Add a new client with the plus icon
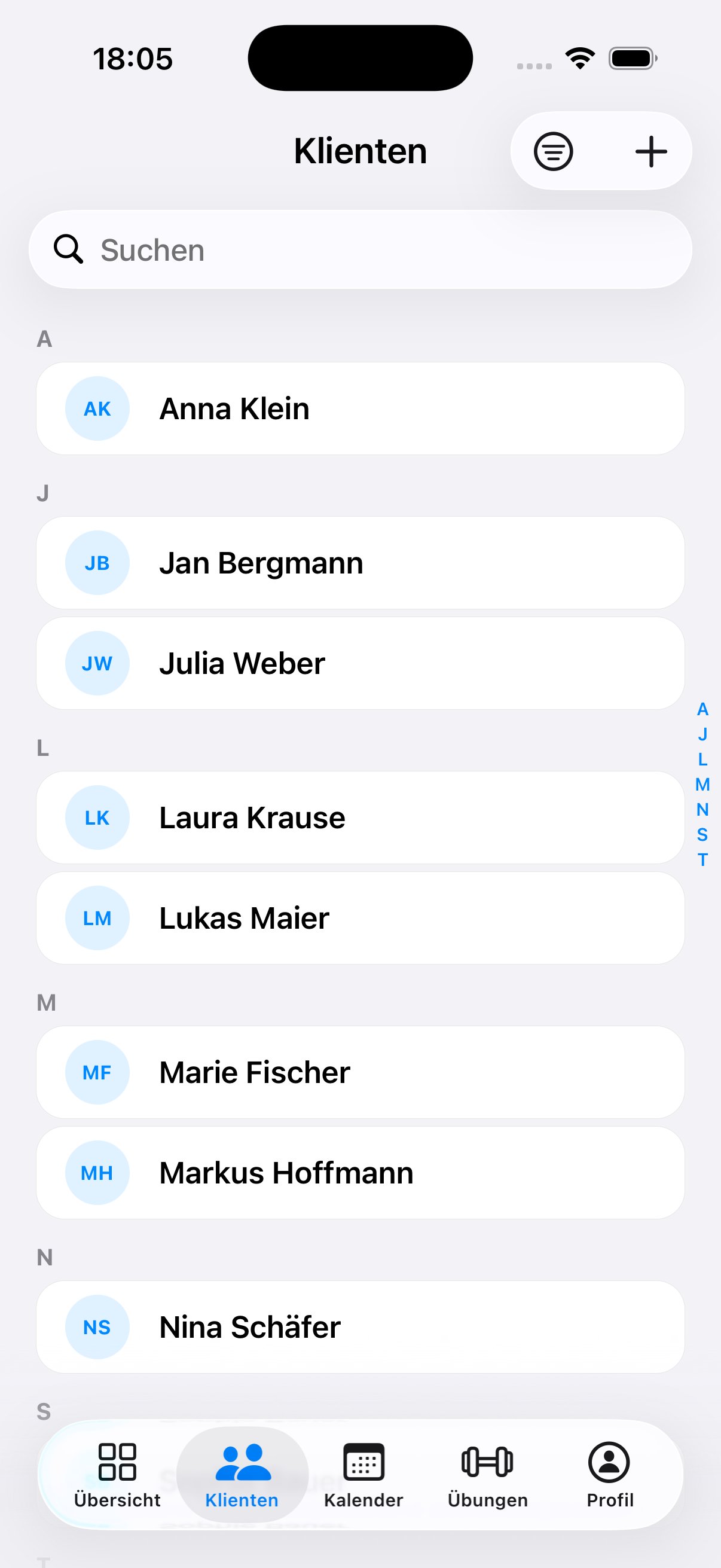This screenshot has height=1568, width=721. pyautogui.click(x=650, y=151)
